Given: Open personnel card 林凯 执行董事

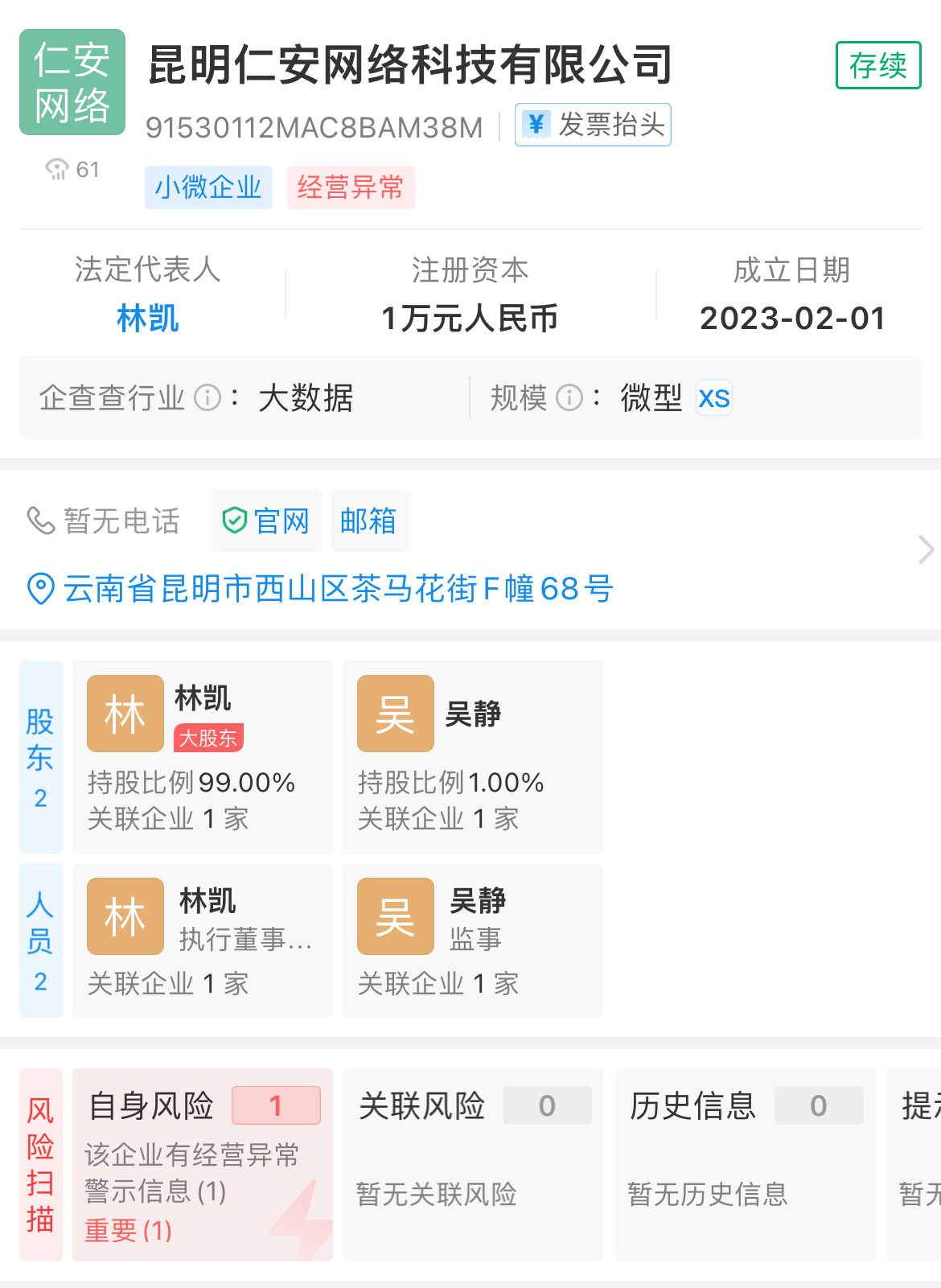Looking at the screenshot, I should (x=202, y=940).
